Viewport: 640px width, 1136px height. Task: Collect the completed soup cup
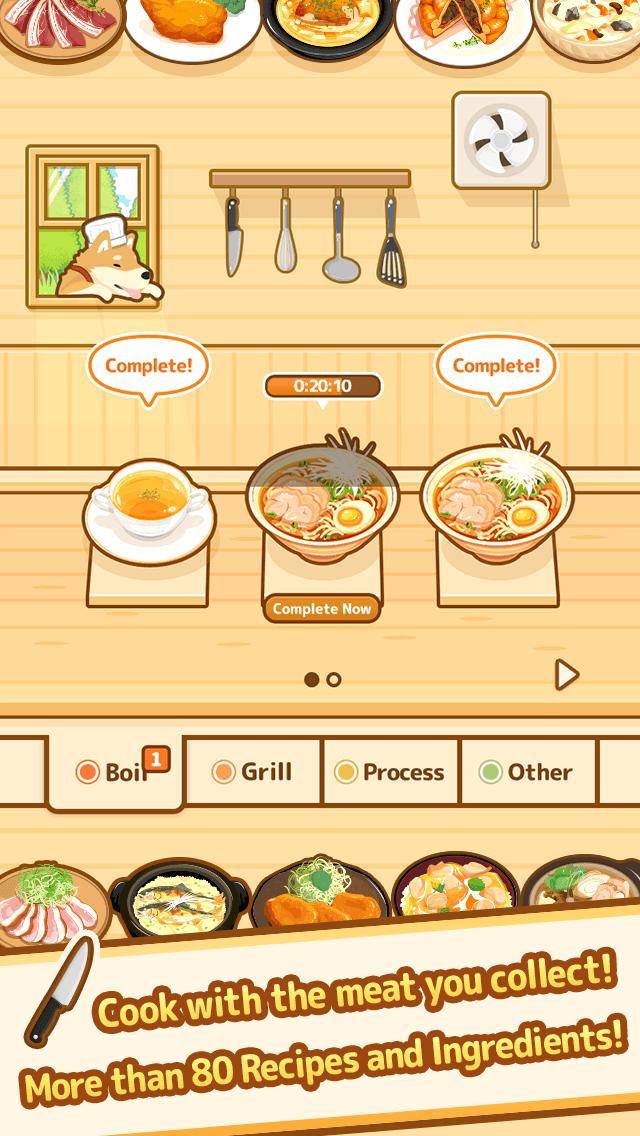coord(148,498)
